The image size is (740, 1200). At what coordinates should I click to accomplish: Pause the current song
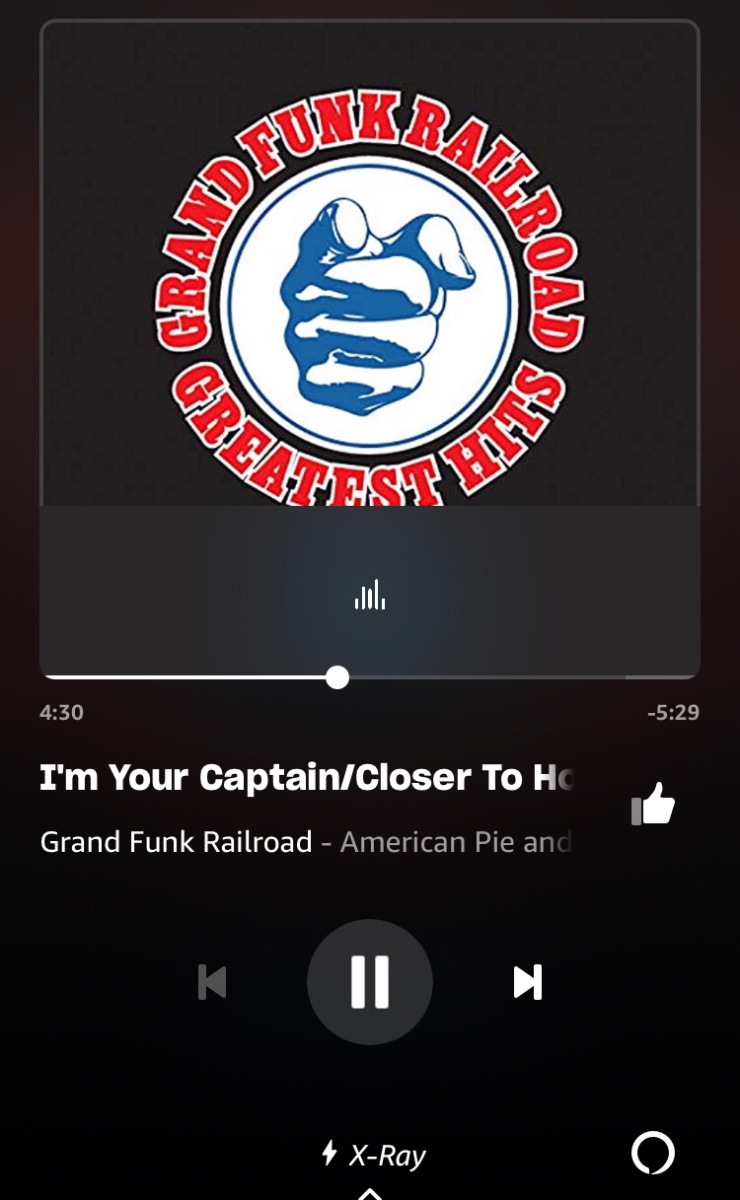pos(369,981)
